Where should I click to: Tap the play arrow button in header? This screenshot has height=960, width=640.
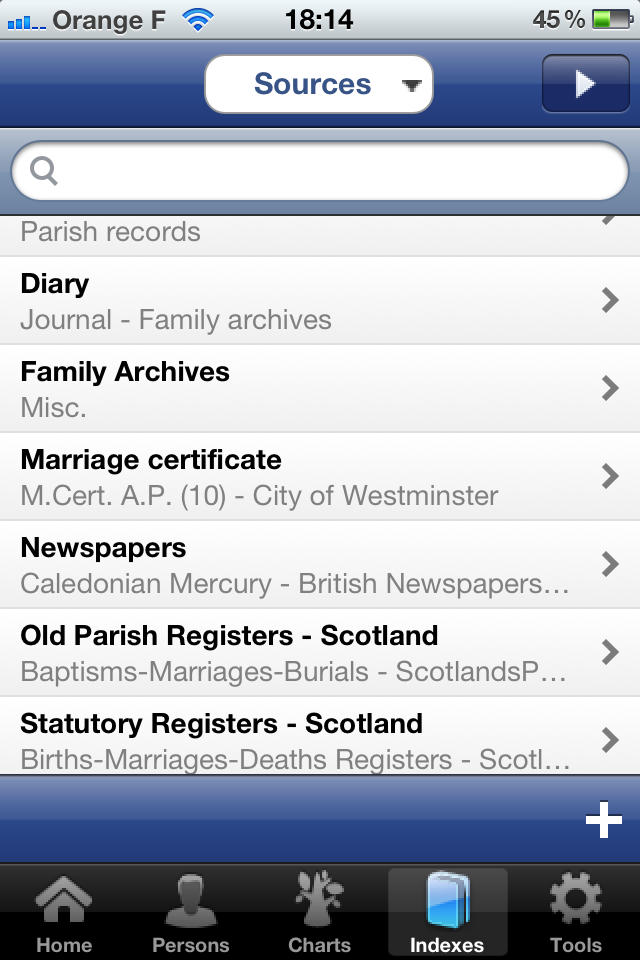584,84
